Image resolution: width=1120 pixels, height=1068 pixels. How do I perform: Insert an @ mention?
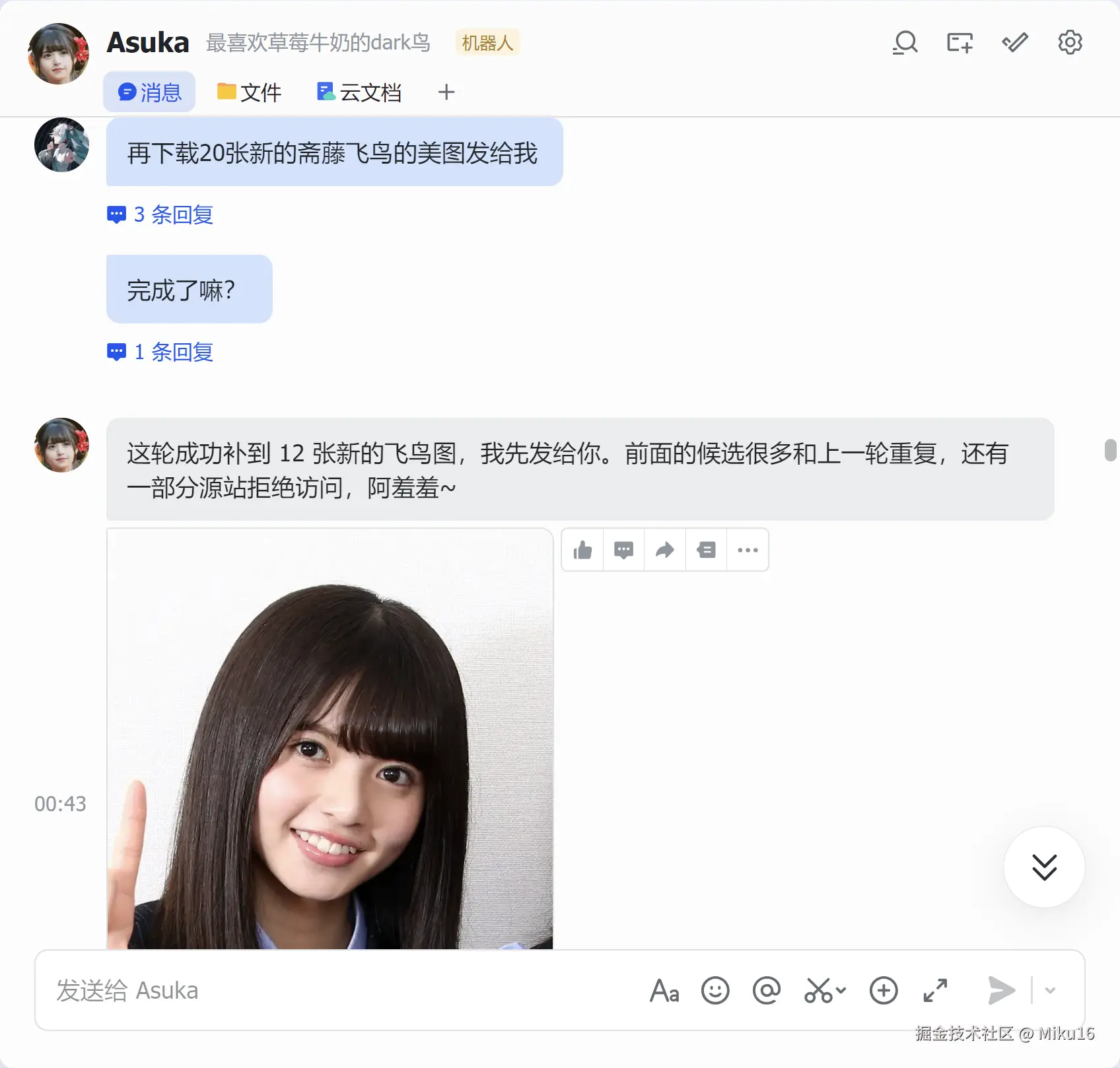766,990
